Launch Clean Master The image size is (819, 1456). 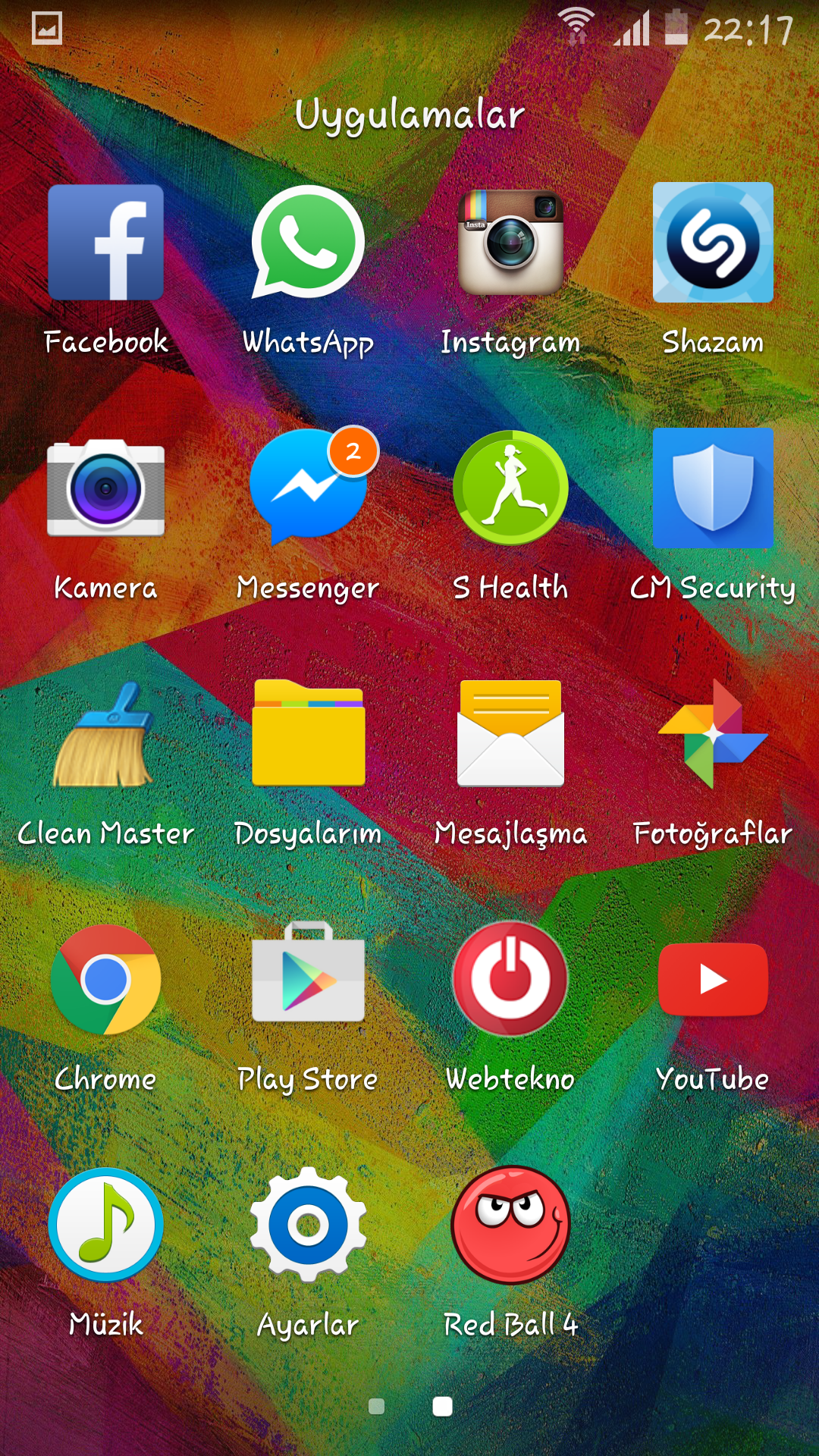105,734
